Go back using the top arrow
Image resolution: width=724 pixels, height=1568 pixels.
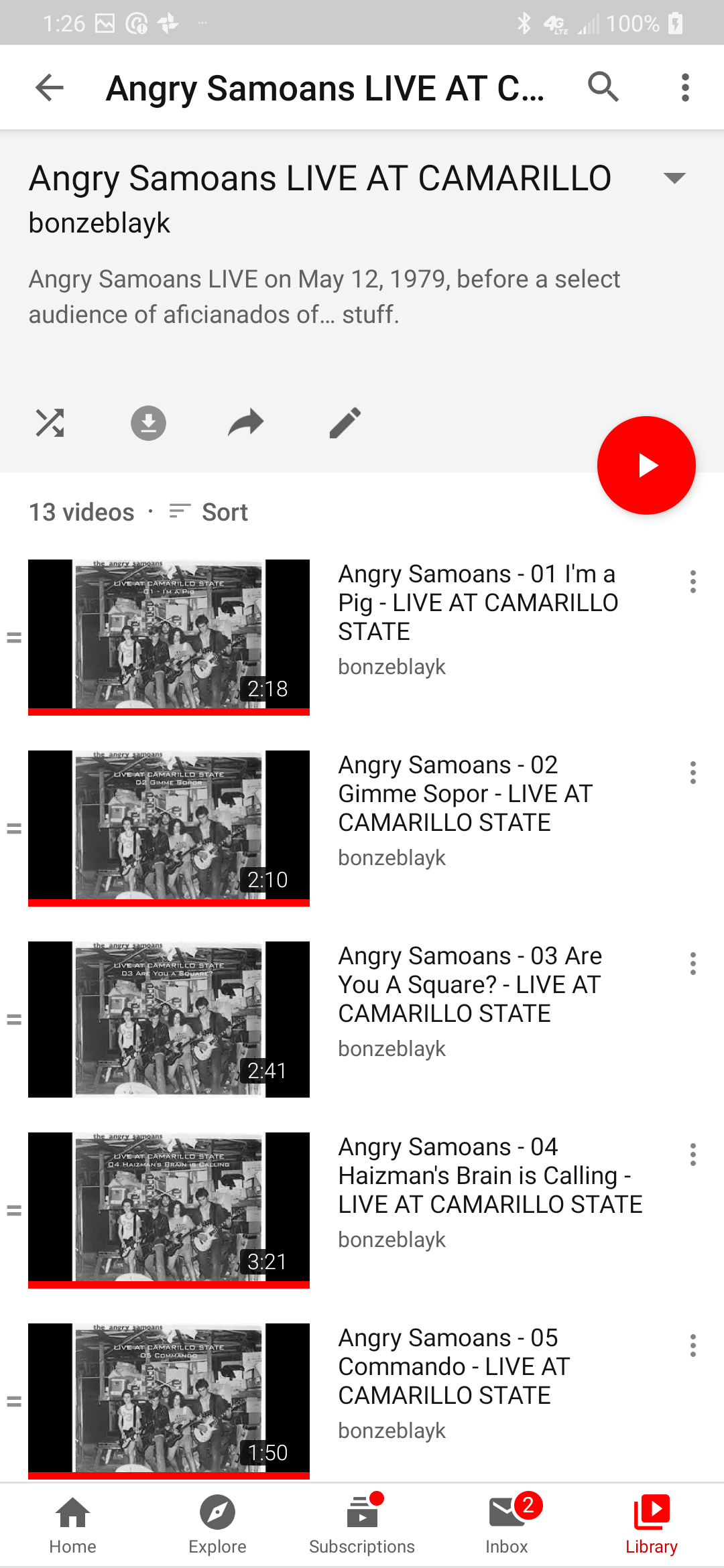pyautogui.click(x=49, y=88)
